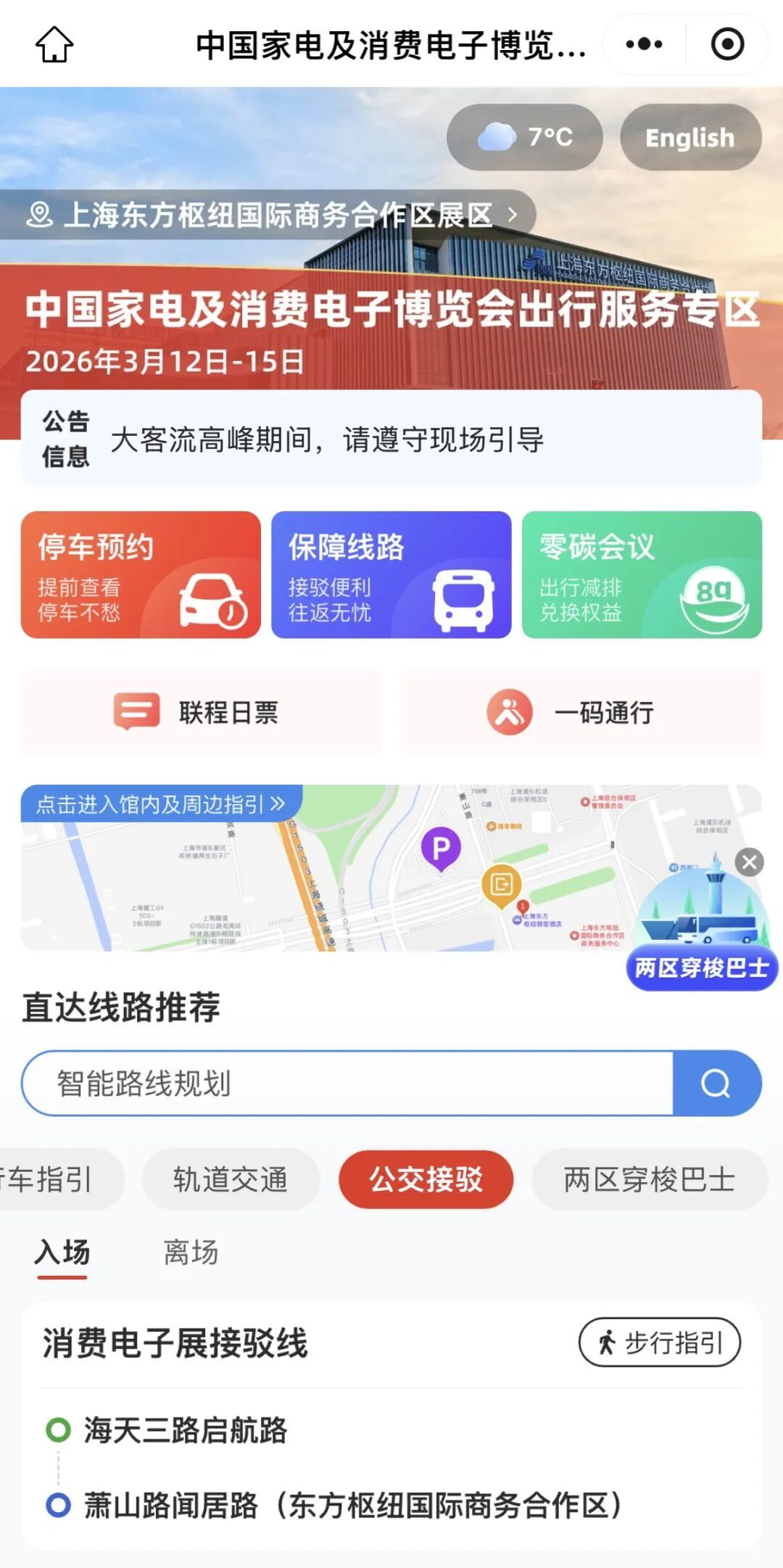
Task: Close the mini program via target icon
Action: coord(727,44)
